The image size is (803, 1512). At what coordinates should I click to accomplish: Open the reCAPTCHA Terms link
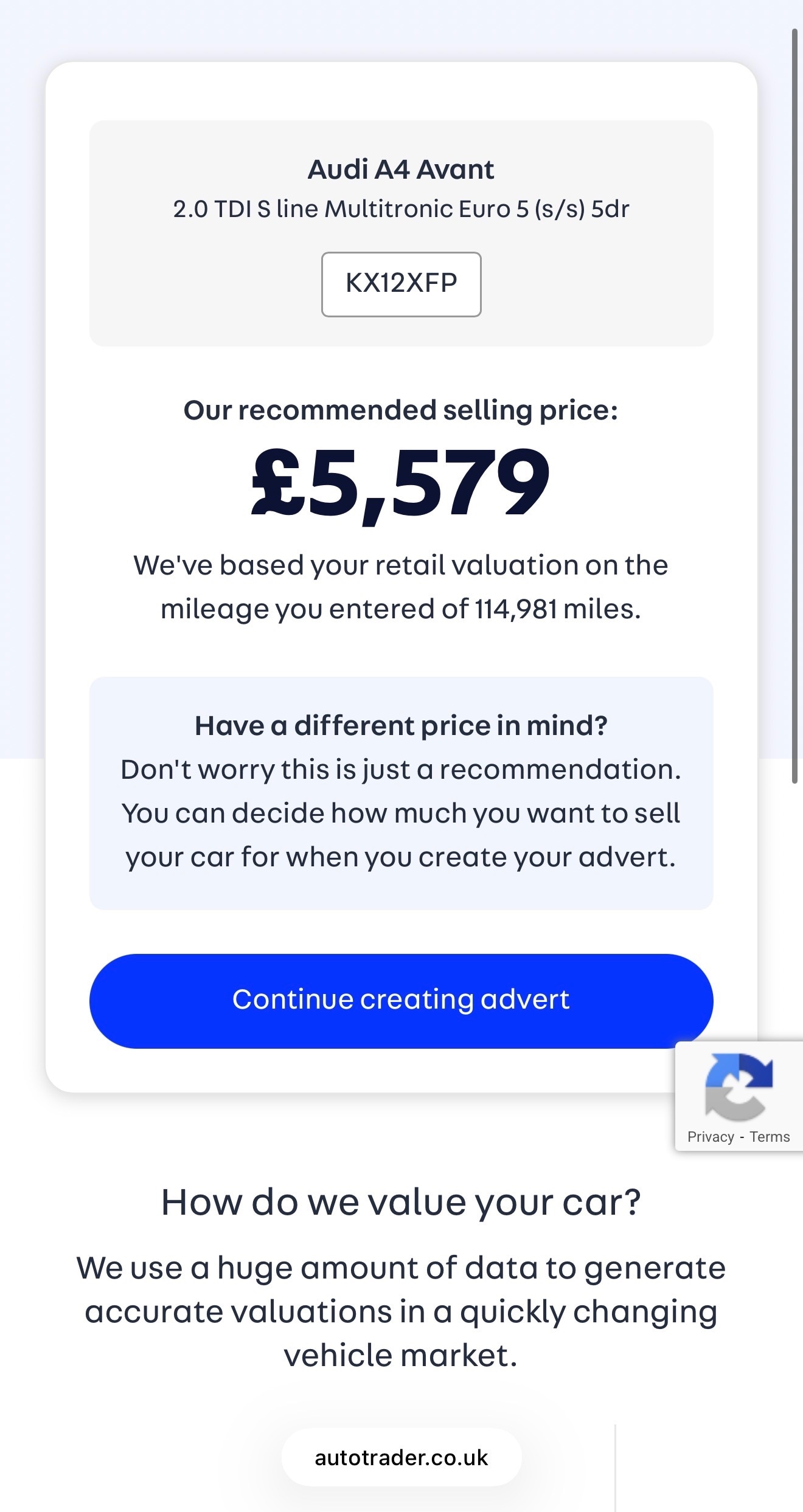[770, 1137]
